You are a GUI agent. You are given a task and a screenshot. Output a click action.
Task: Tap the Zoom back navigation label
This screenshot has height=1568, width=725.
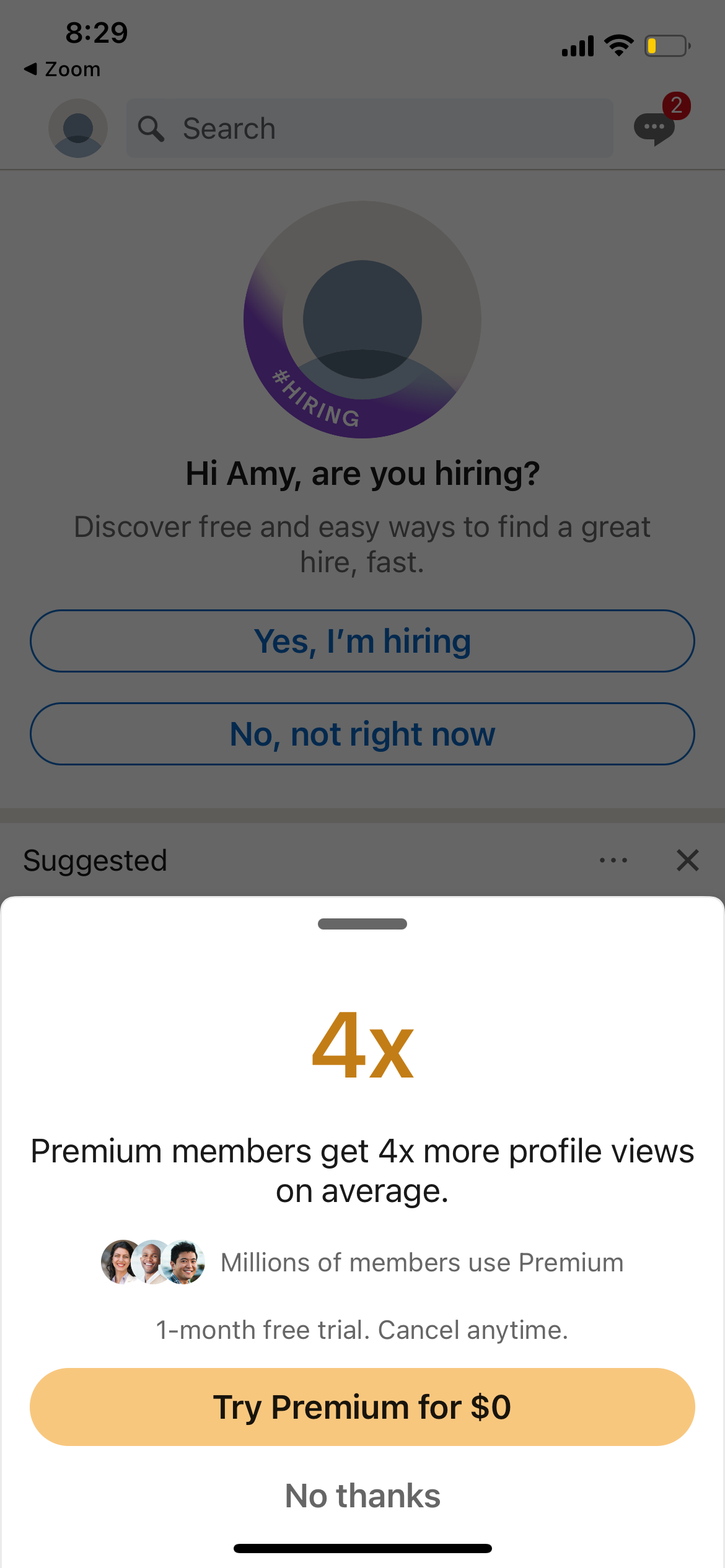[x=62, y=69]
